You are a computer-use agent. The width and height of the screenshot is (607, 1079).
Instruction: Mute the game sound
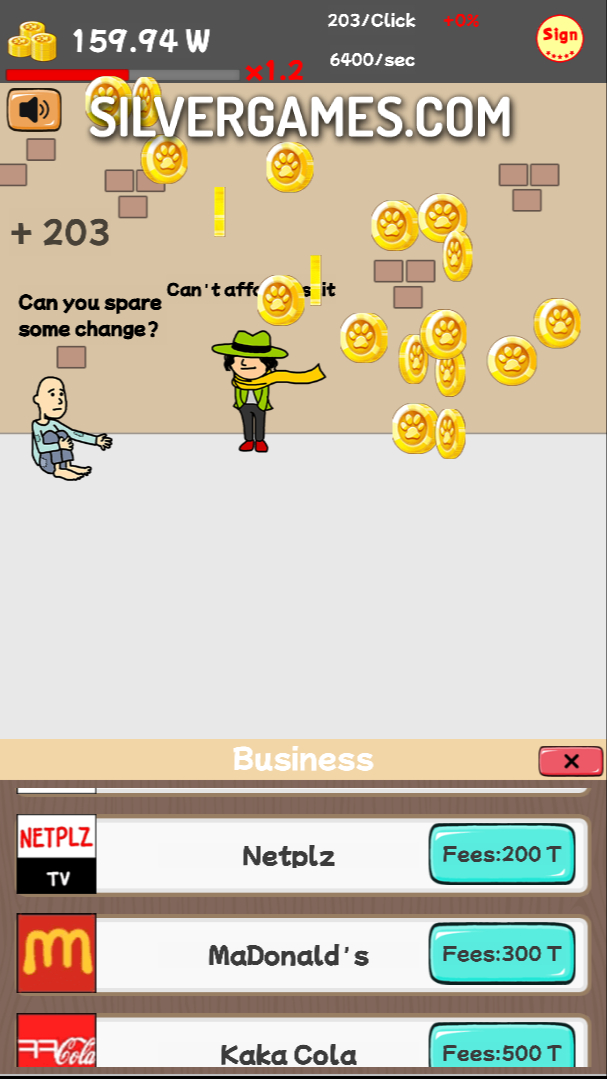[x=34, y=109]
